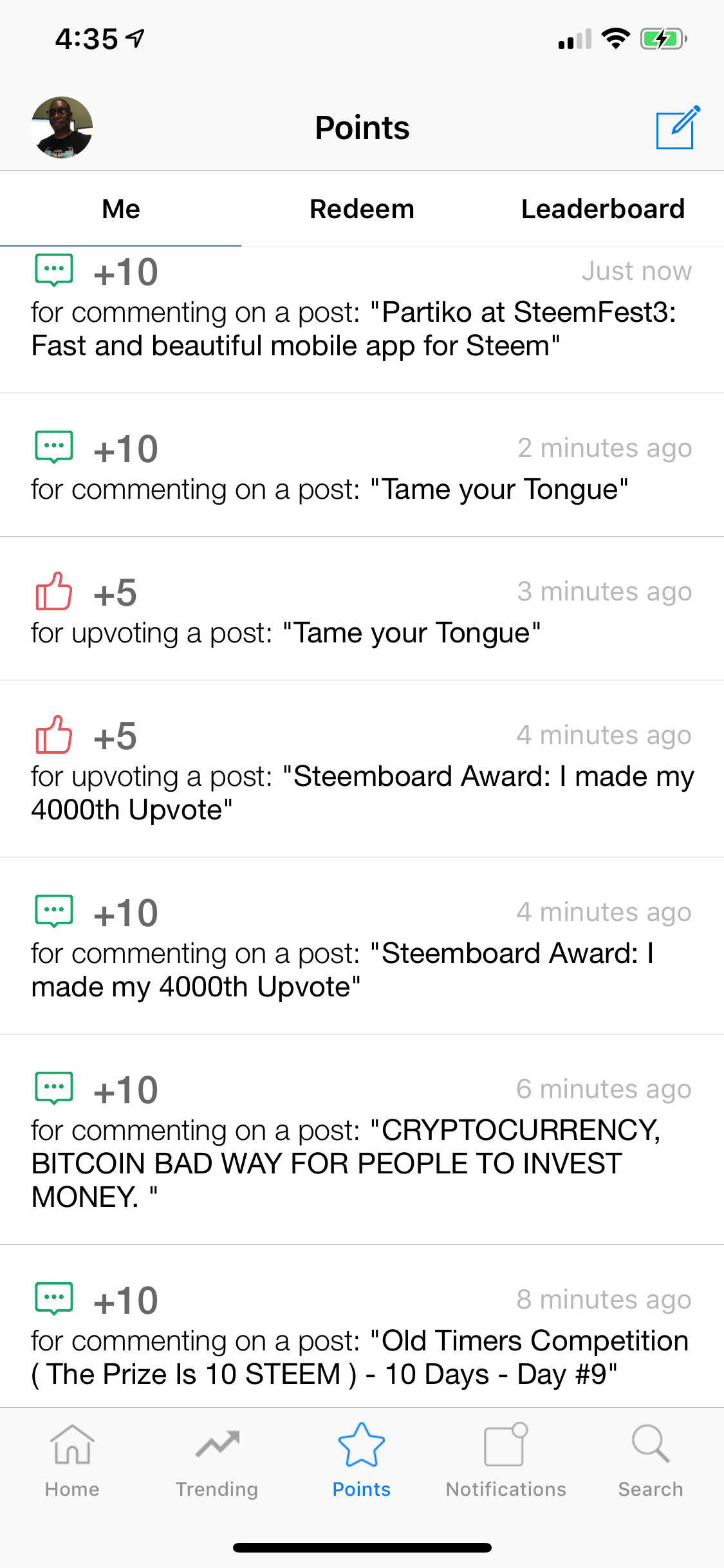Open the Tame your Tongue upvote entry
Screen dimensions: 724x1568
click(x=362, y=608)
